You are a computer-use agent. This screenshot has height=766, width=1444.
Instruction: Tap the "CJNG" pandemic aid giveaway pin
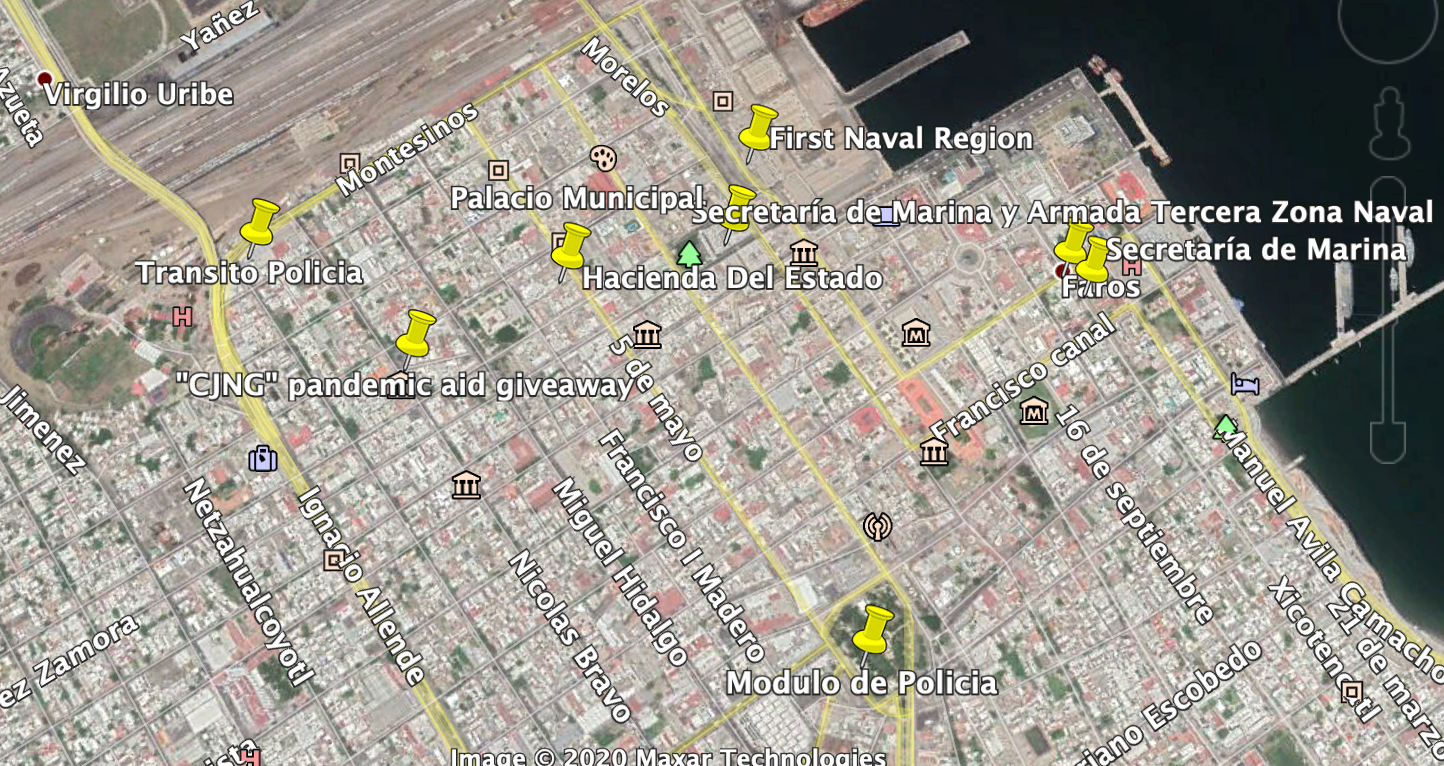coord(416,333)
